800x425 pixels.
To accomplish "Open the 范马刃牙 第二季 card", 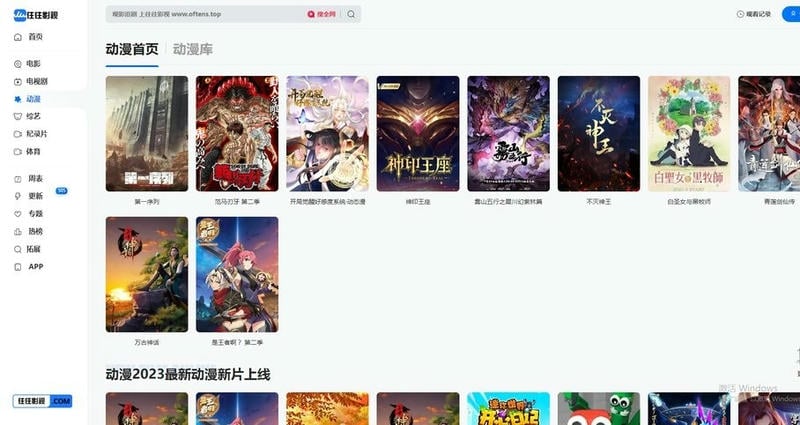I will pyautogui.click(x=237, y=133).
